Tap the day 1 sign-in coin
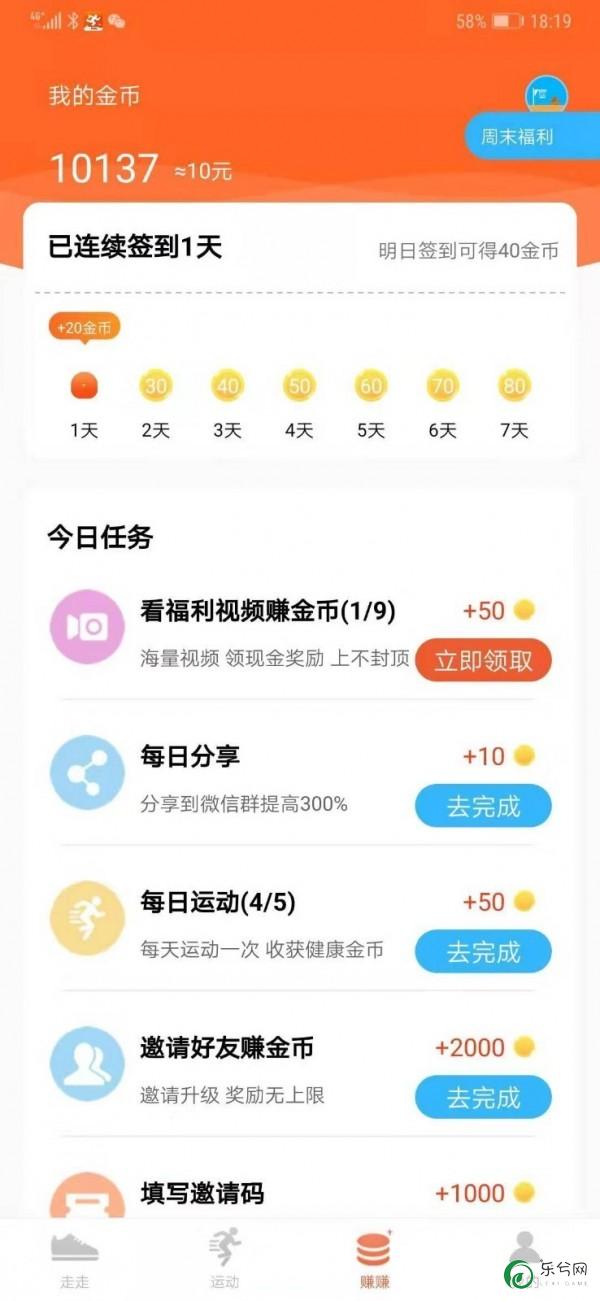Viewport: 600px width, 1301px height. pos(84,385)
